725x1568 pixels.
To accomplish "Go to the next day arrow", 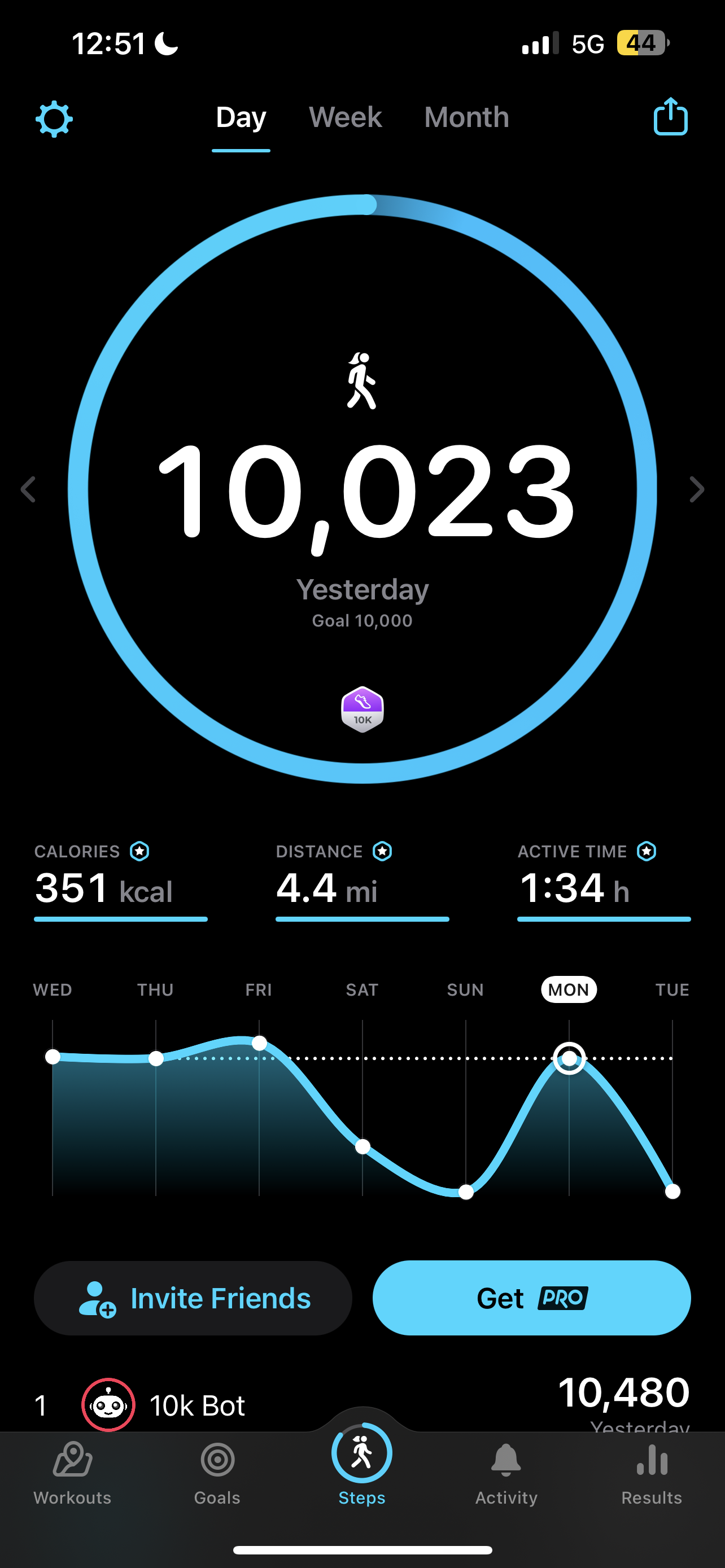I will pyautogui.click(x=696, y=489).
